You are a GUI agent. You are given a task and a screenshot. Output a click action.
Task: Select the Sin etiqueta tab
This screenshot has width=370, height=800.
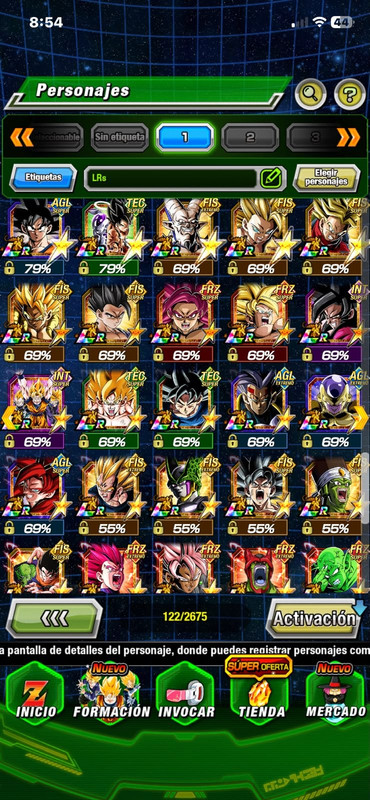coord(119,137)
